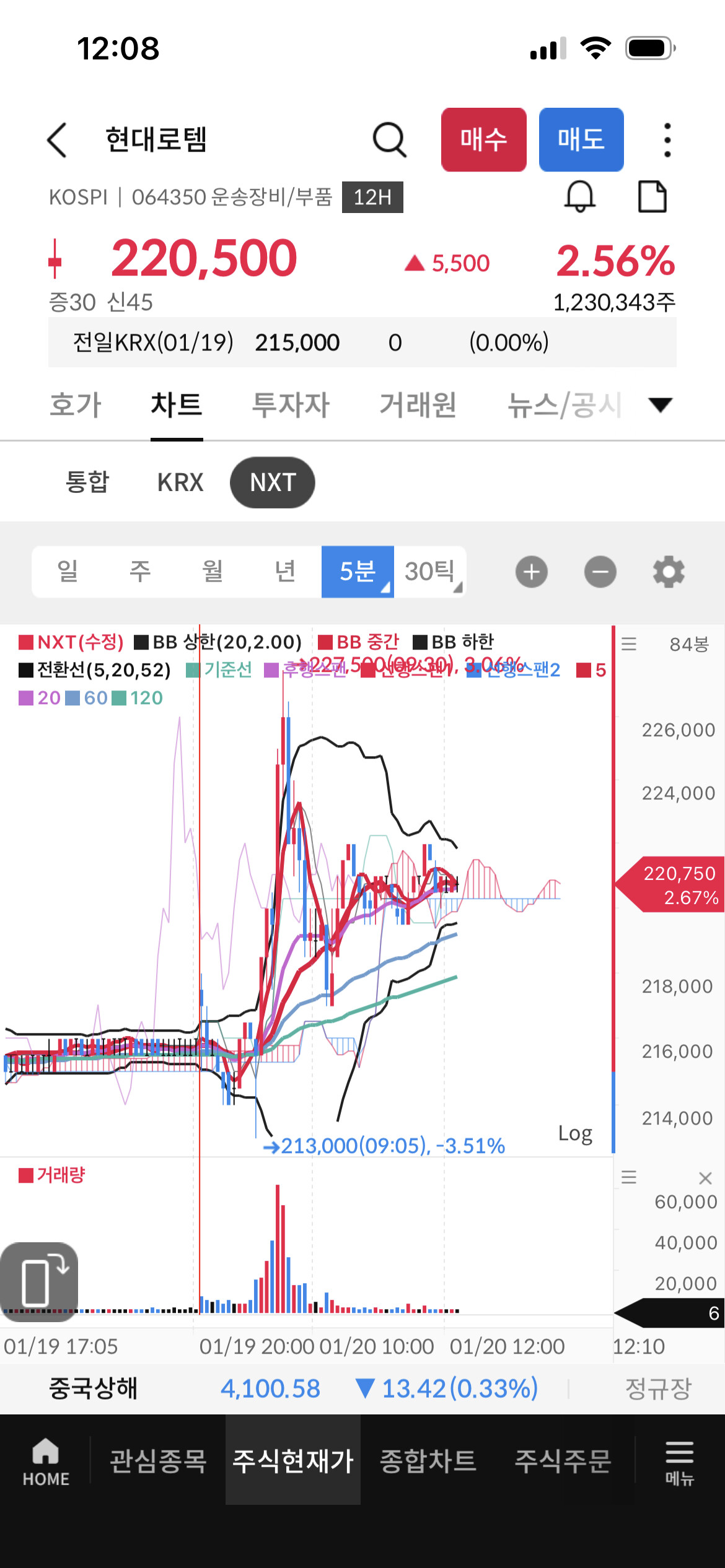Switch to the 투자자 tab
Screen dimensions: 725x1568
pos(291,405)
